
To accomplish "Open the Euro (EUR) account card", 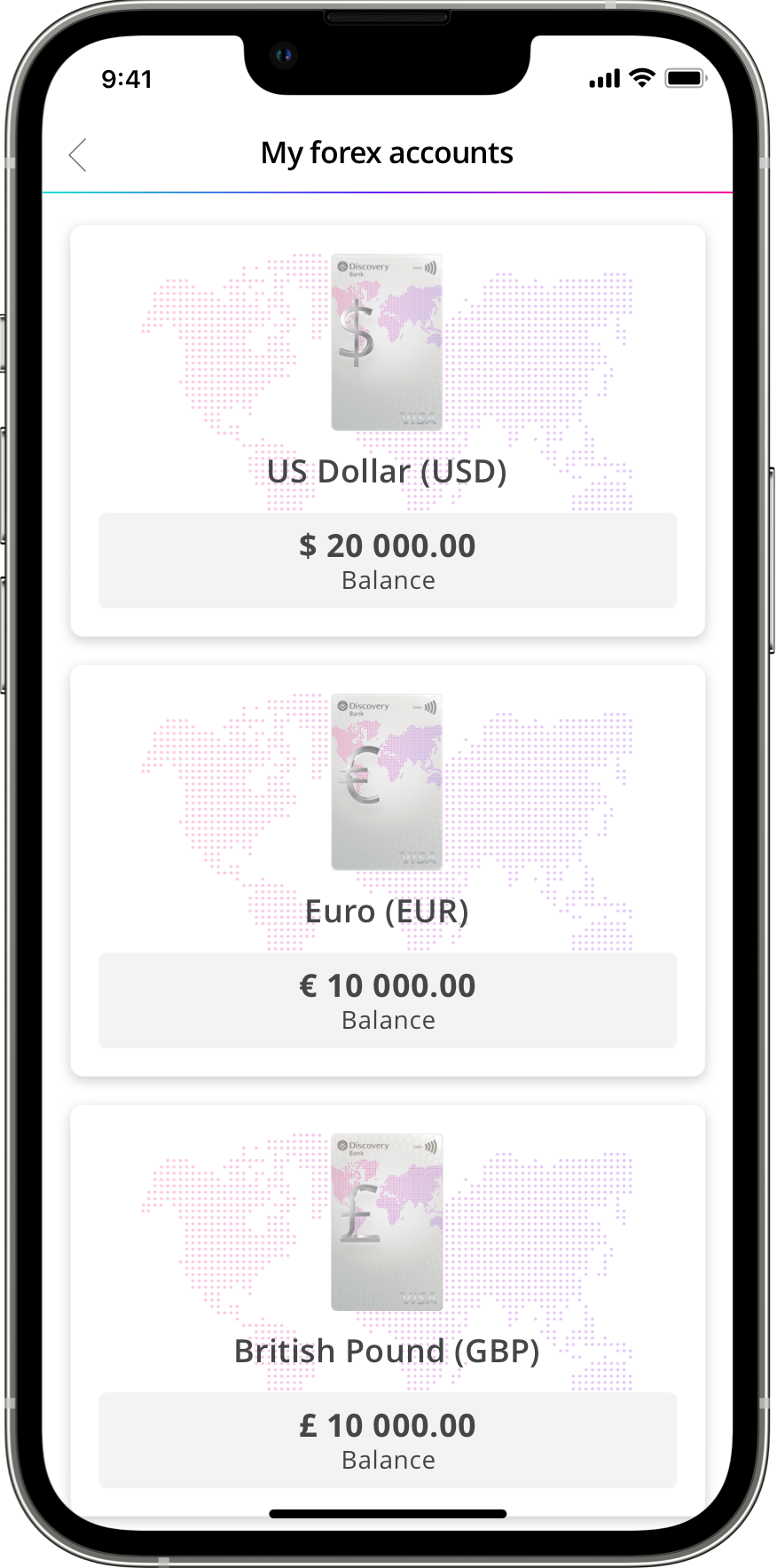I will 388,871.
